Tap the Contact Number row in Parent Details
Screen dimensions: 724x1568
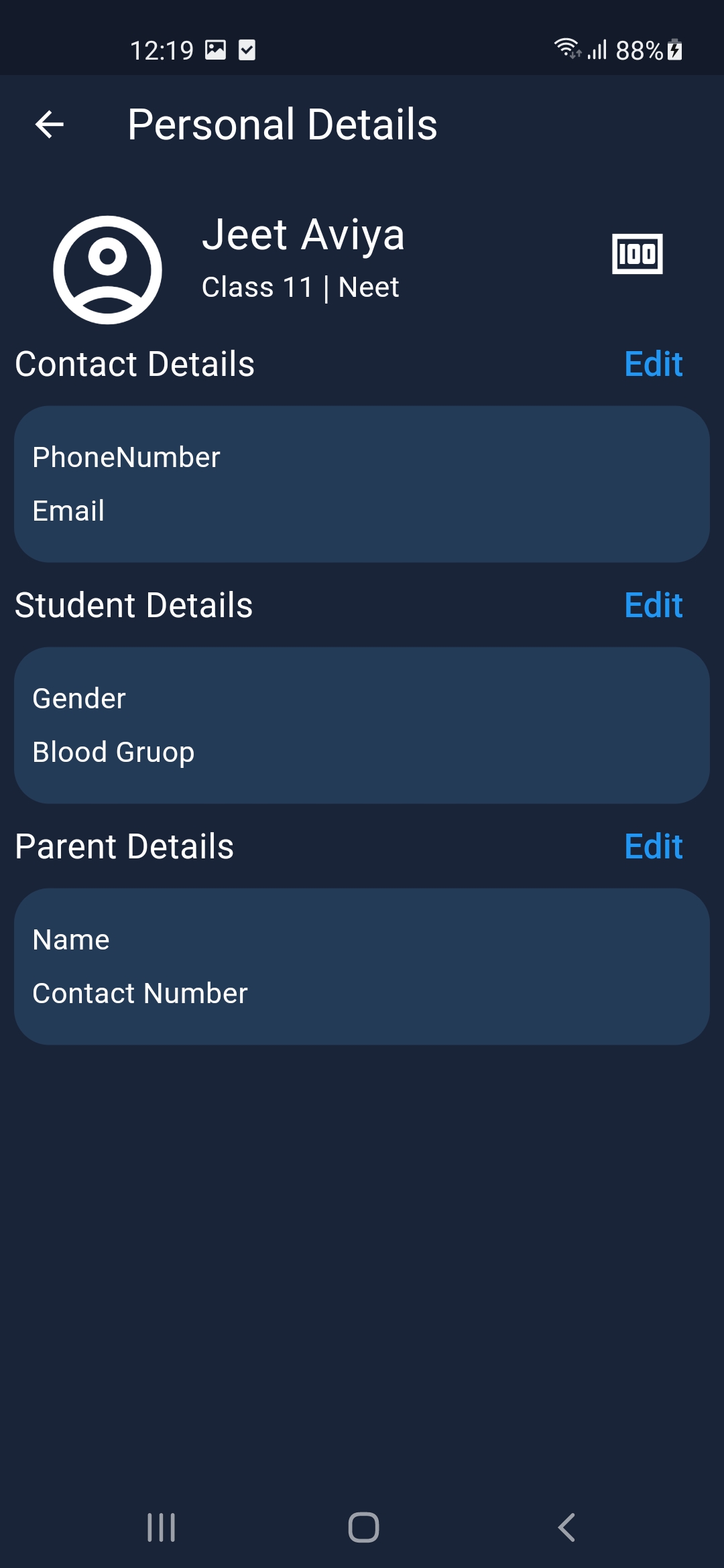[x=140, y=993]
